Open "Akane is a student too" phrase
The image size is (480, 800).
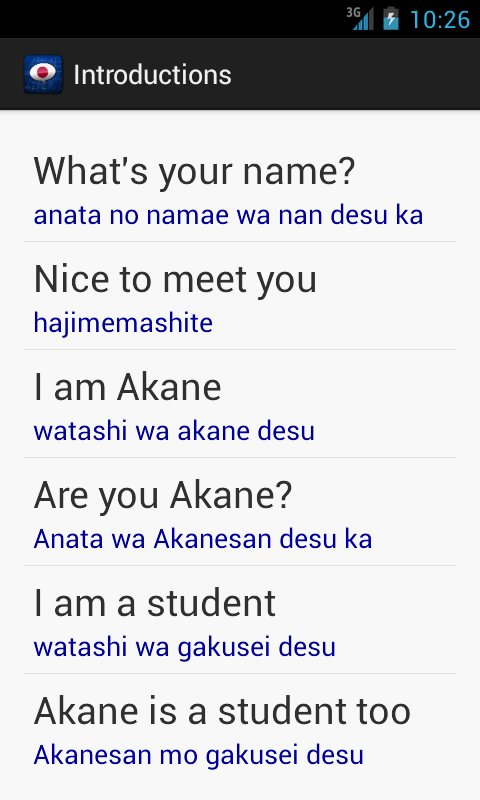(x=240, y=728)
